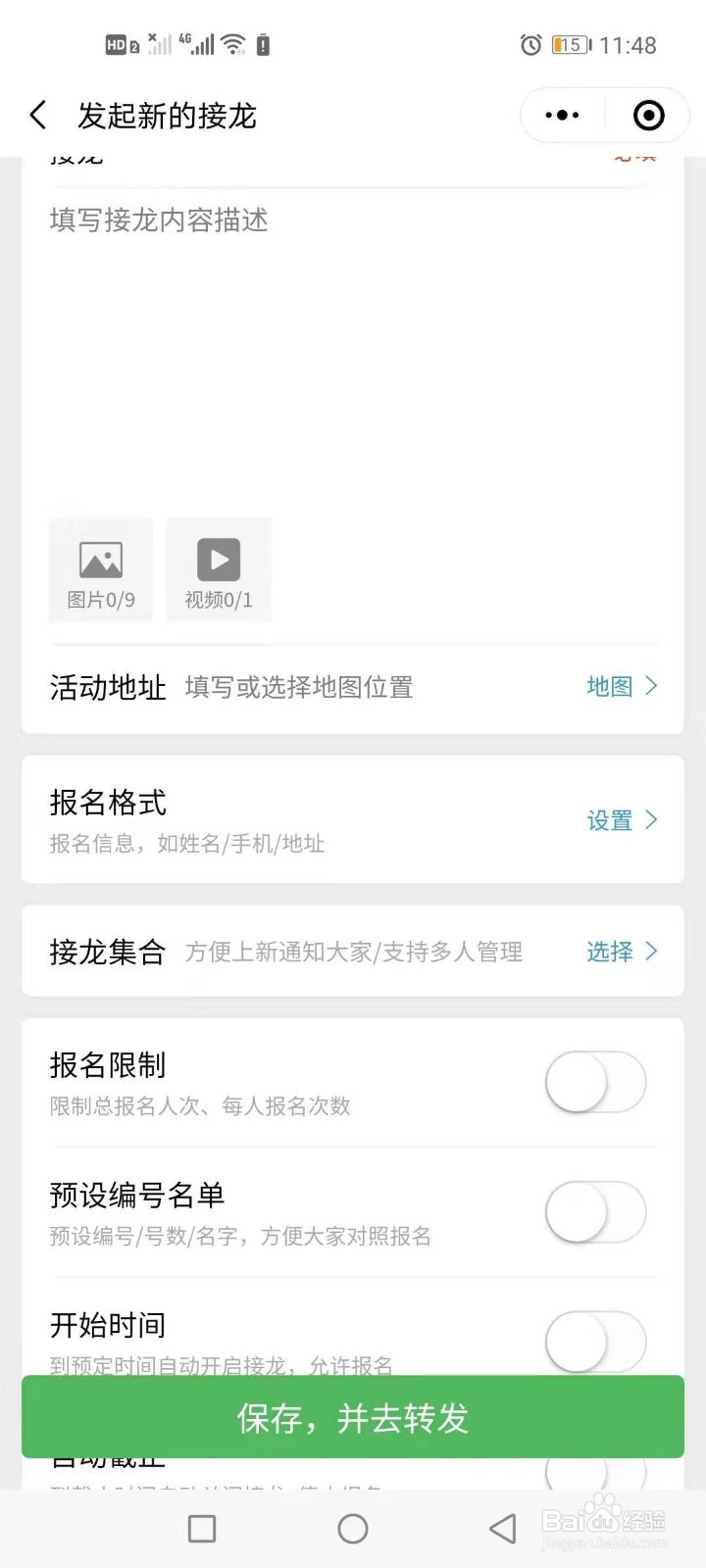
Task: Open 报名格式 settings via 设置
Action: coord(621,820)
